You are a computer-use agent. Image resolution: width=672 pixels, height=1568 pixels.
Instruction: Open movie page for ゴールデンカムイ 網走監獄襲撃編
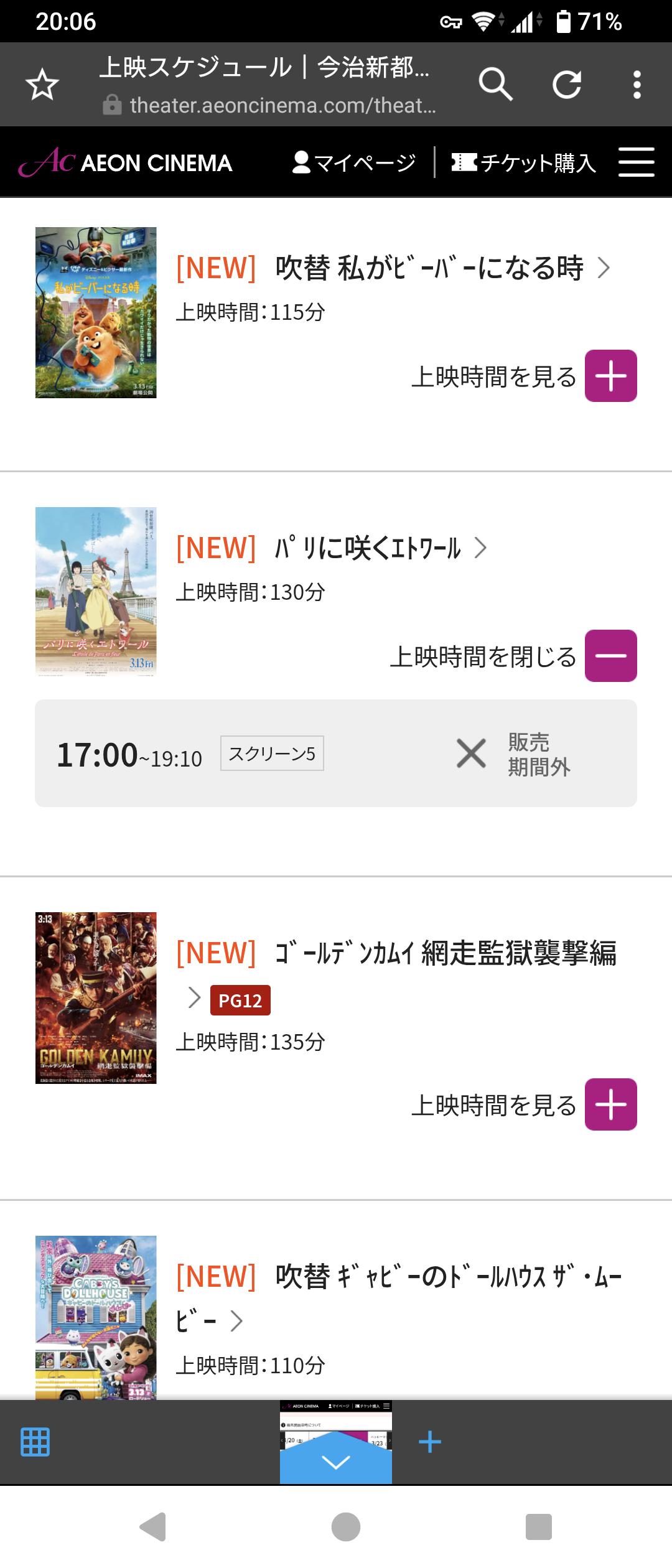point(446,953)
